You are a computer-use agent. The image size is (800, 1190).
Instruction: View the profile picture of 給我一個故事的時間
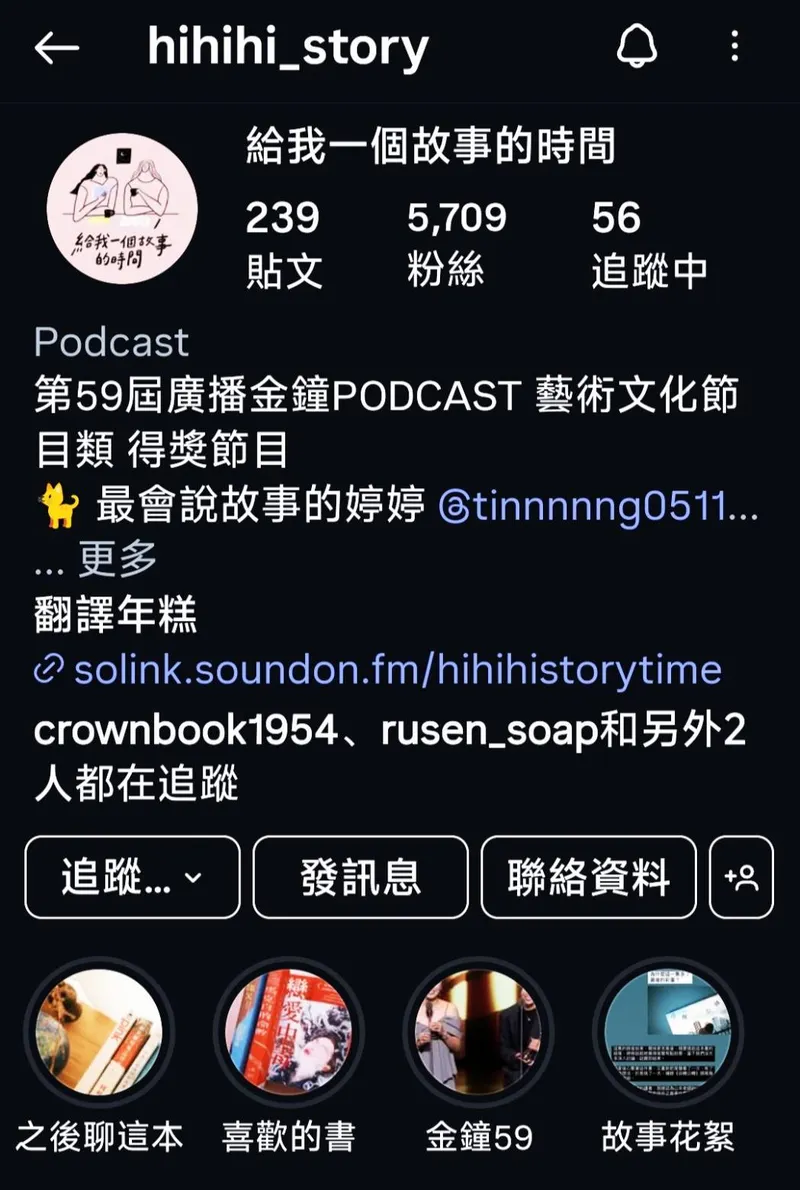tap(122, 209)
